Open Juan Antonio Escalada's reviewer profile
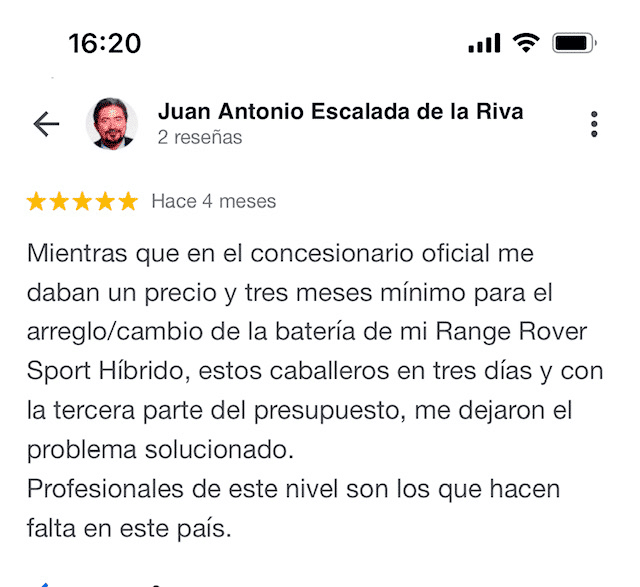The height and width of the screenshot is (587, 640). pos(340,111)
